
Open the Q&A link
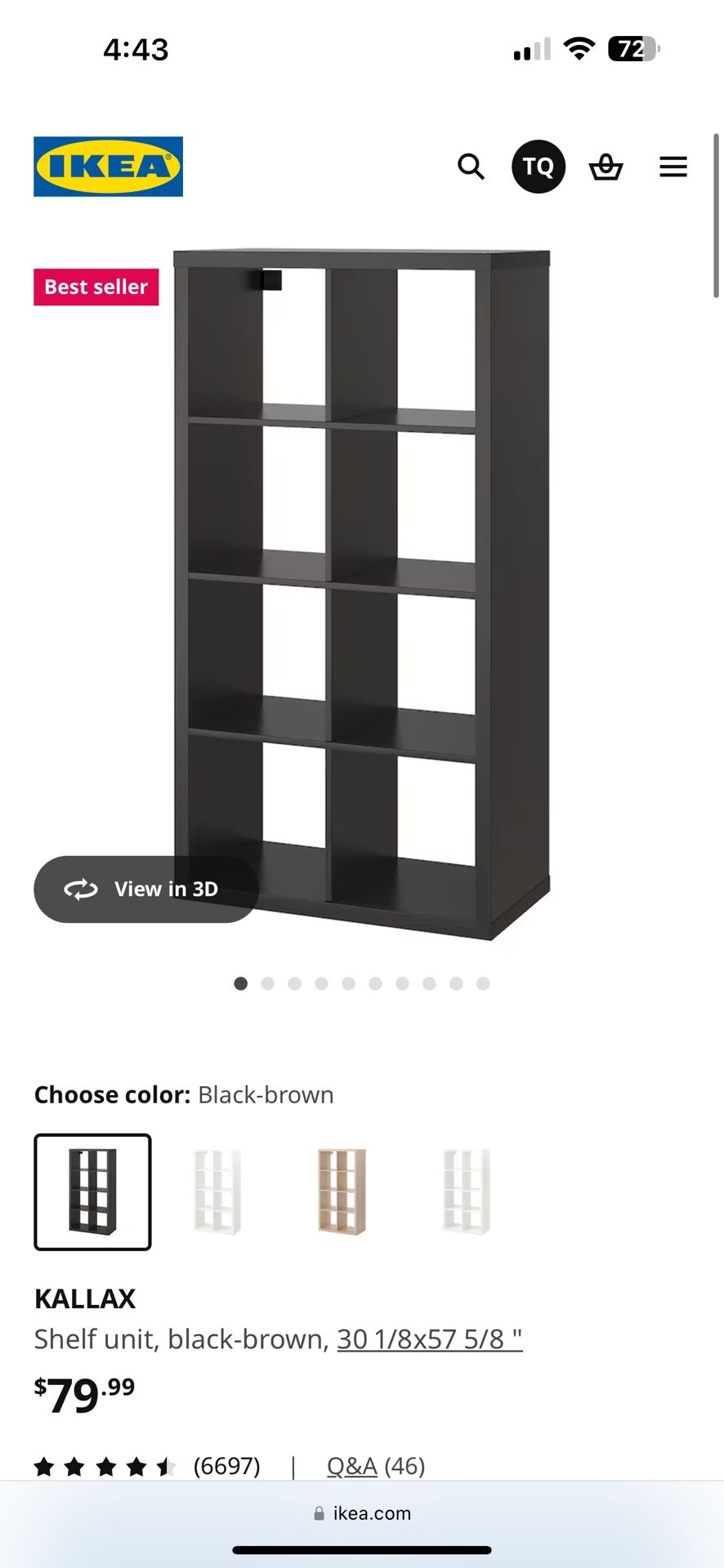pyautogui.click(x=352, y=1466)
